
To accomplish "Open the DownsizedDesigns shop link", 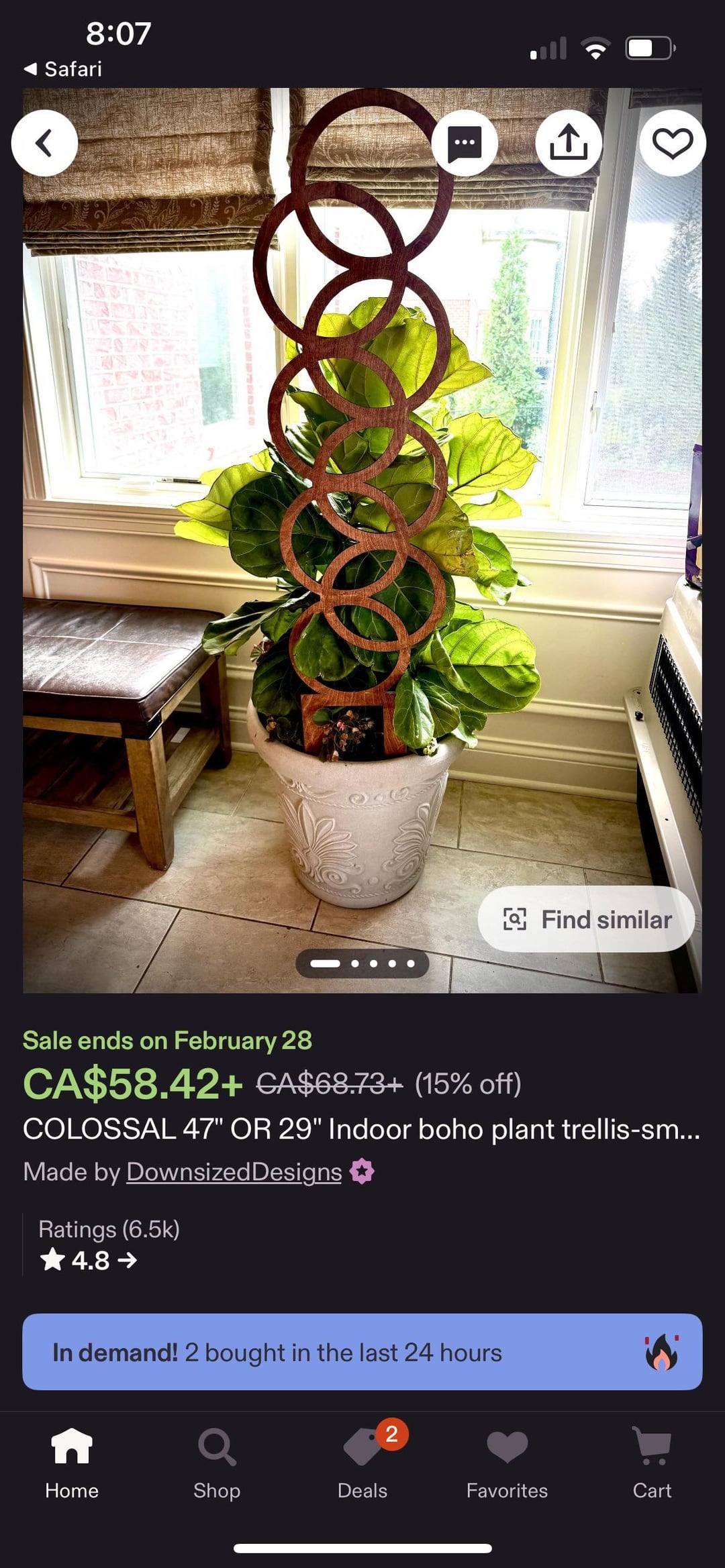I will pyautogui.click(x=234, y=1172).
